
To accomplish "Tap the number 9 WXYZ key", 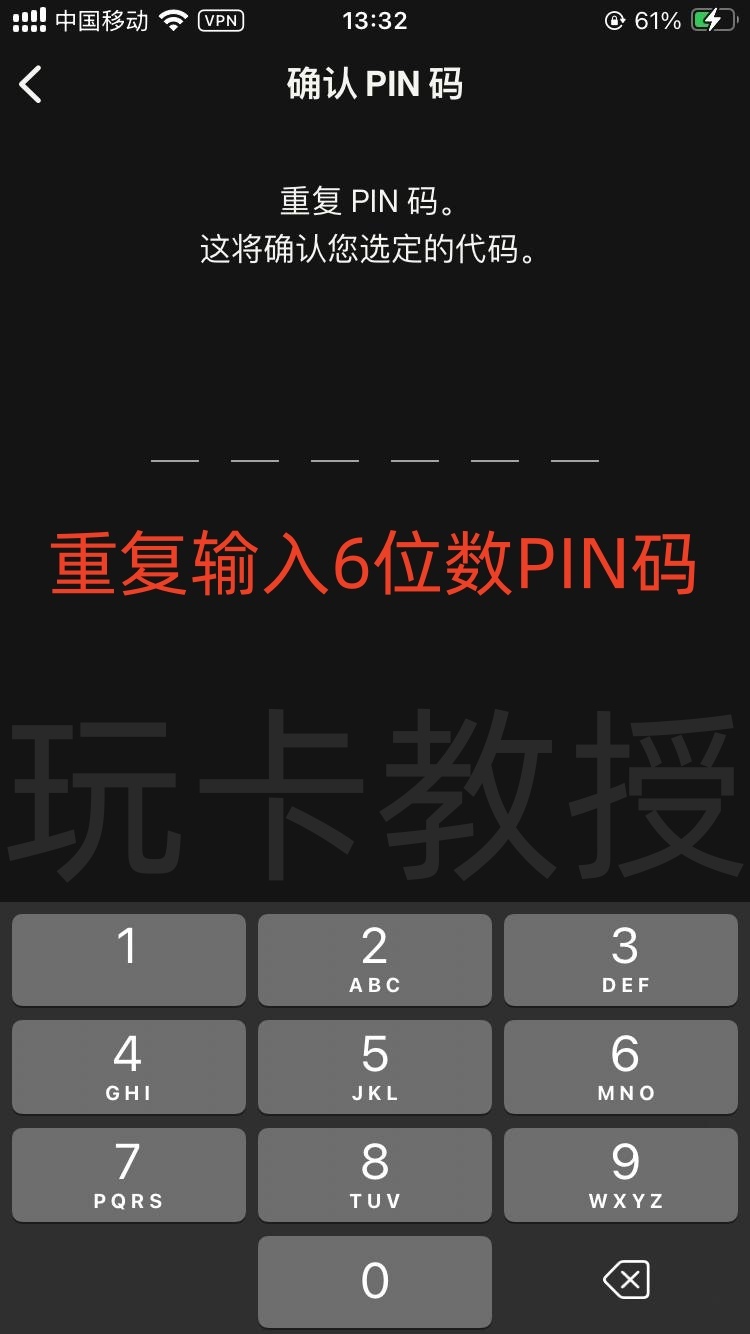I will pyautogui.click(x=621, y=1174).
